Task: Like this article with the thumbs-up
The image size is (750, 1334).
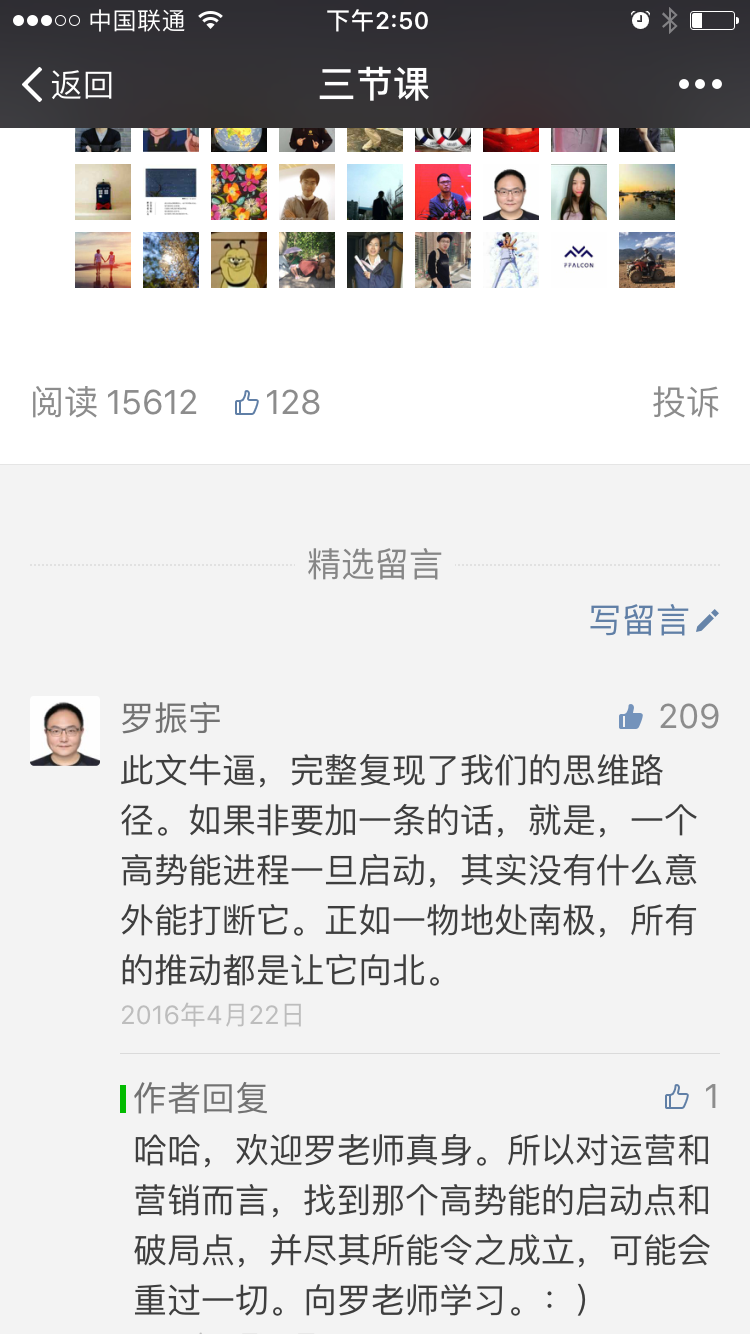Action: pyautogui.click(x=247, y=403)
